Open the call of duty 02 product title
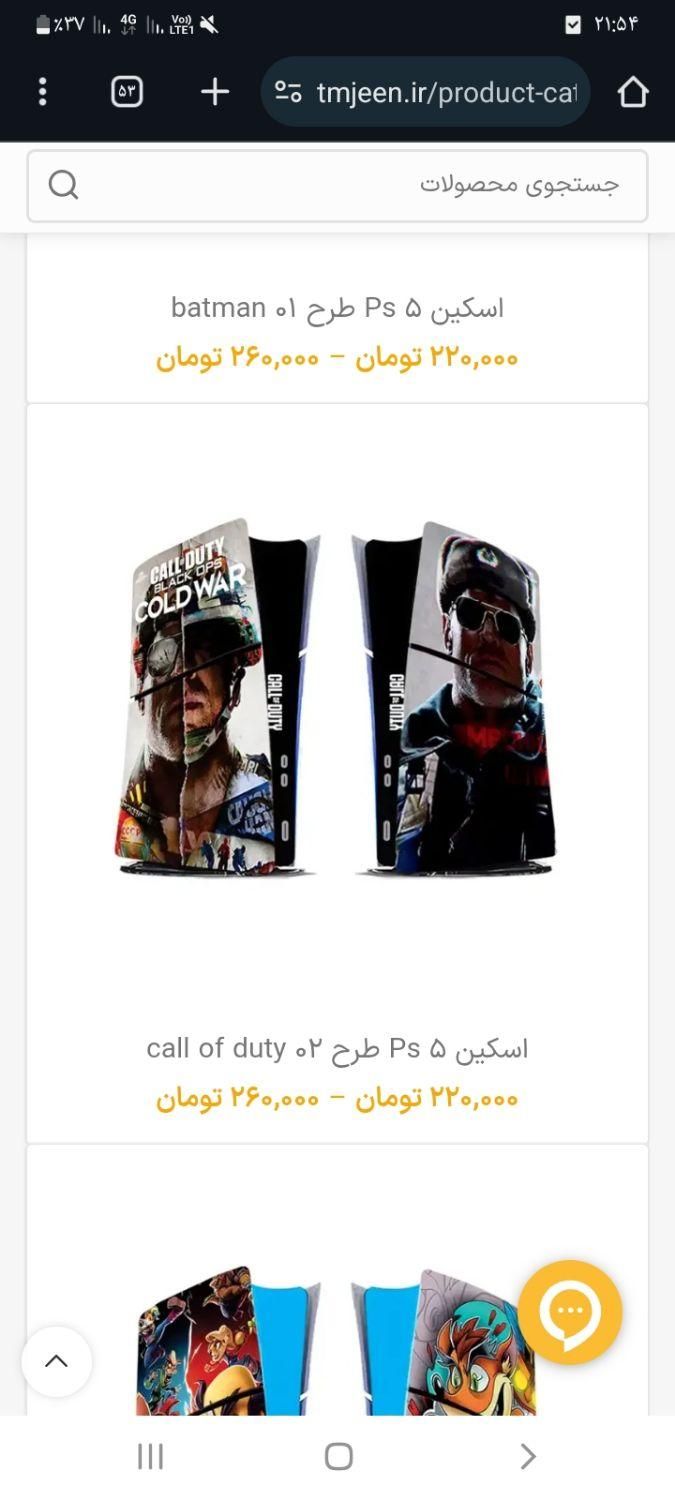Viewport: 675px width, 1500px height. [337, 1048]
